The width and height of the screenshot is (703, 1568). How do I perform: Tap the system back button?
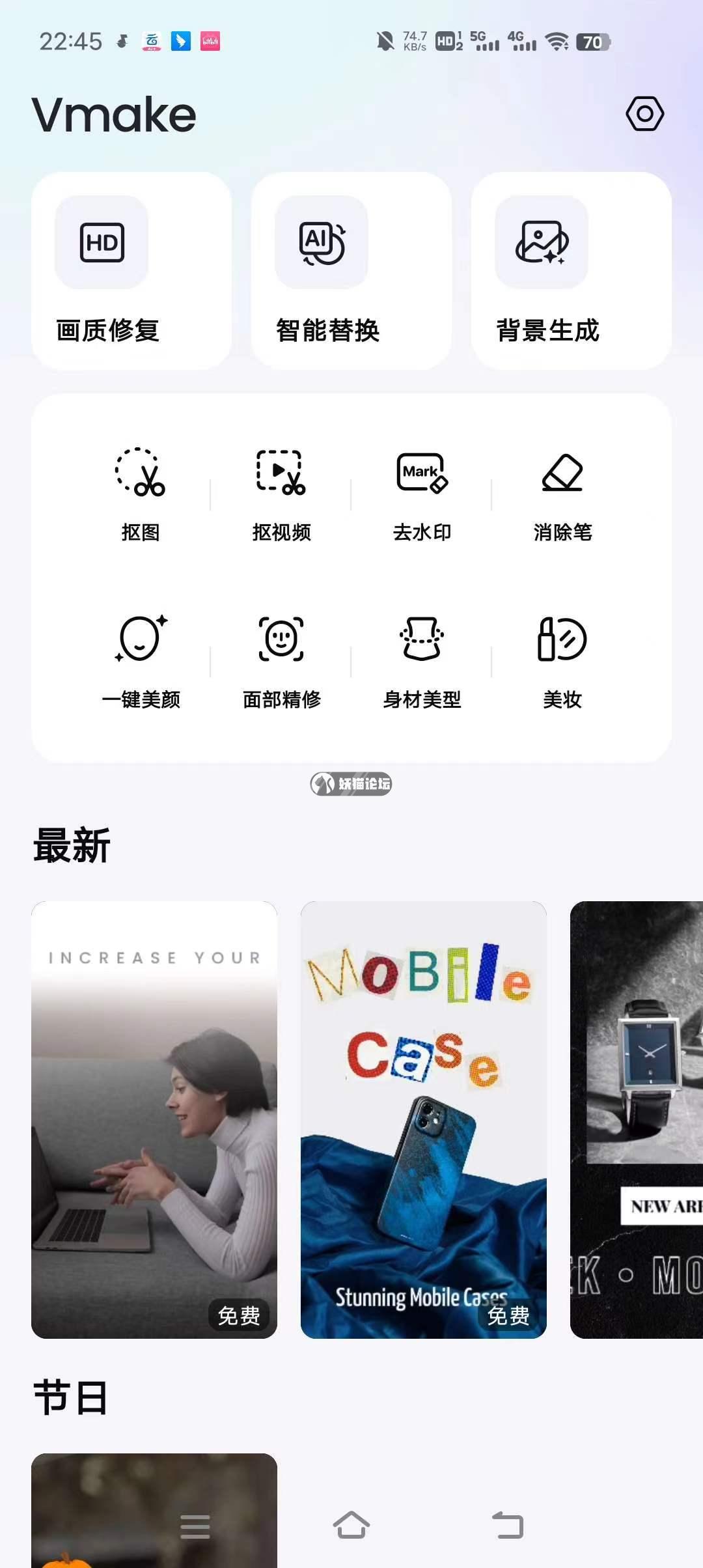508,1526
